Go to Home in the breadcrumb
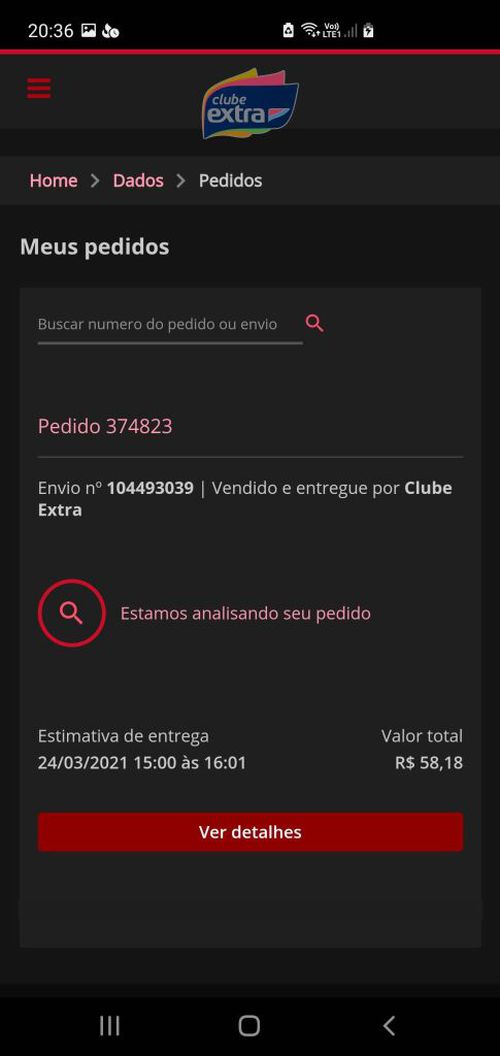This screenshot has height=1056, width=500. (53, 180)
